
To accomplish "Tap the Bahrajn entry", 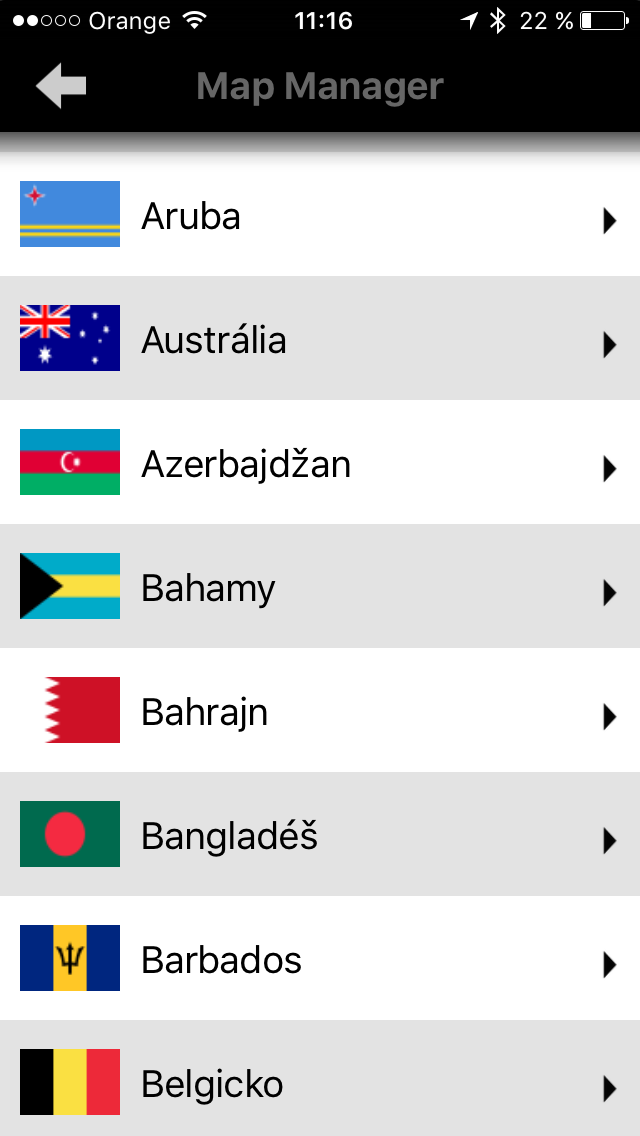I will click(x=320, y=710).
